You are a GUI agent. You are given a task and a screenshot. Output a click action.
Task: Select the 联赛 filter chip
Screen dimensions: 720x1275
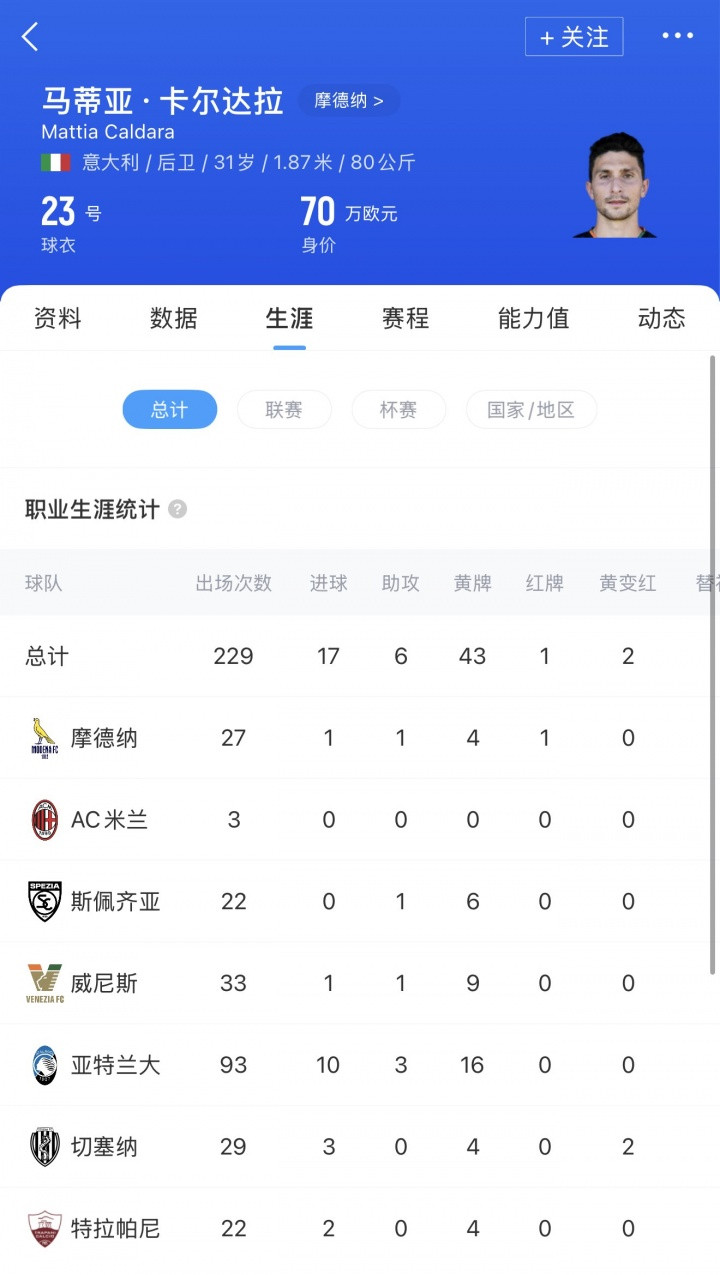284,410
